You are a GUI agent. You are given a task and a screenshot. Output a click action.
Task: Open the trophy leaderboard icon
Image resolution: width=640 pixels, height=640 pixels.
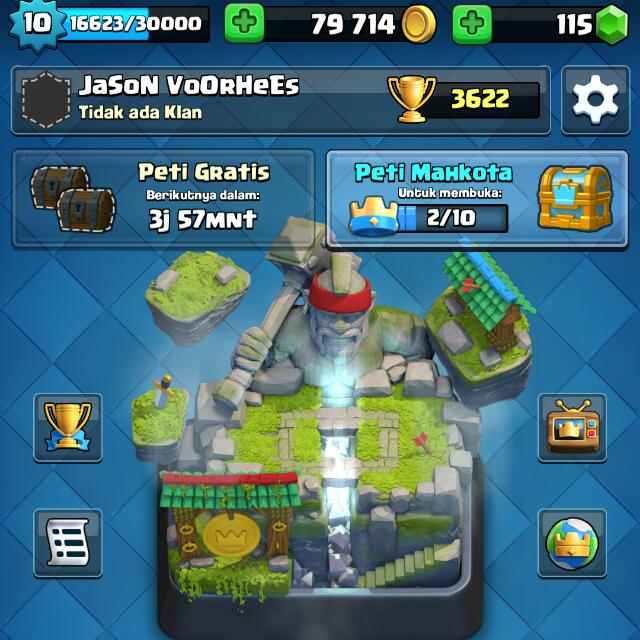pos(68,427)
